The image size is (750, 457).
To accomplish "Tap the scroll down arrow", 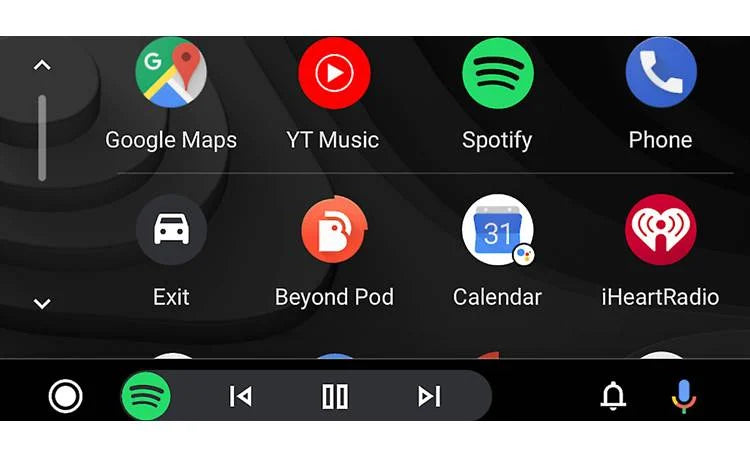I will click(x=42, y=303).
